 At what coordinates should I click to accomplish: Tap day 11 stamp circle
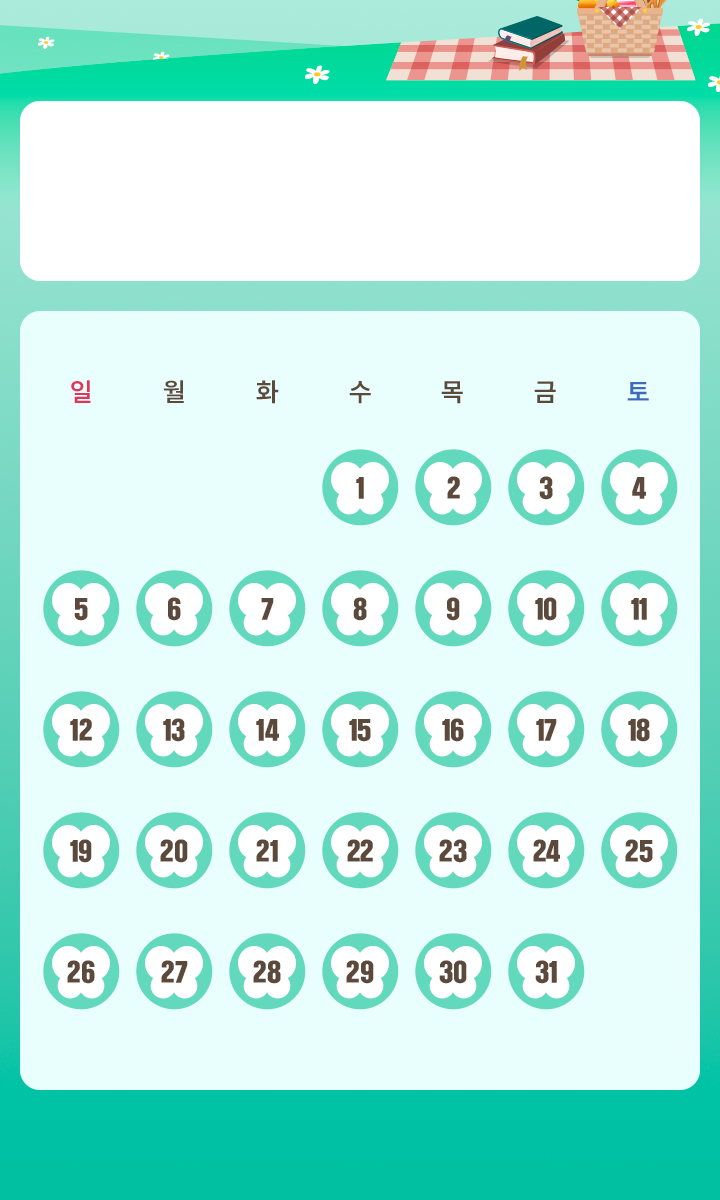click(639, 609)
